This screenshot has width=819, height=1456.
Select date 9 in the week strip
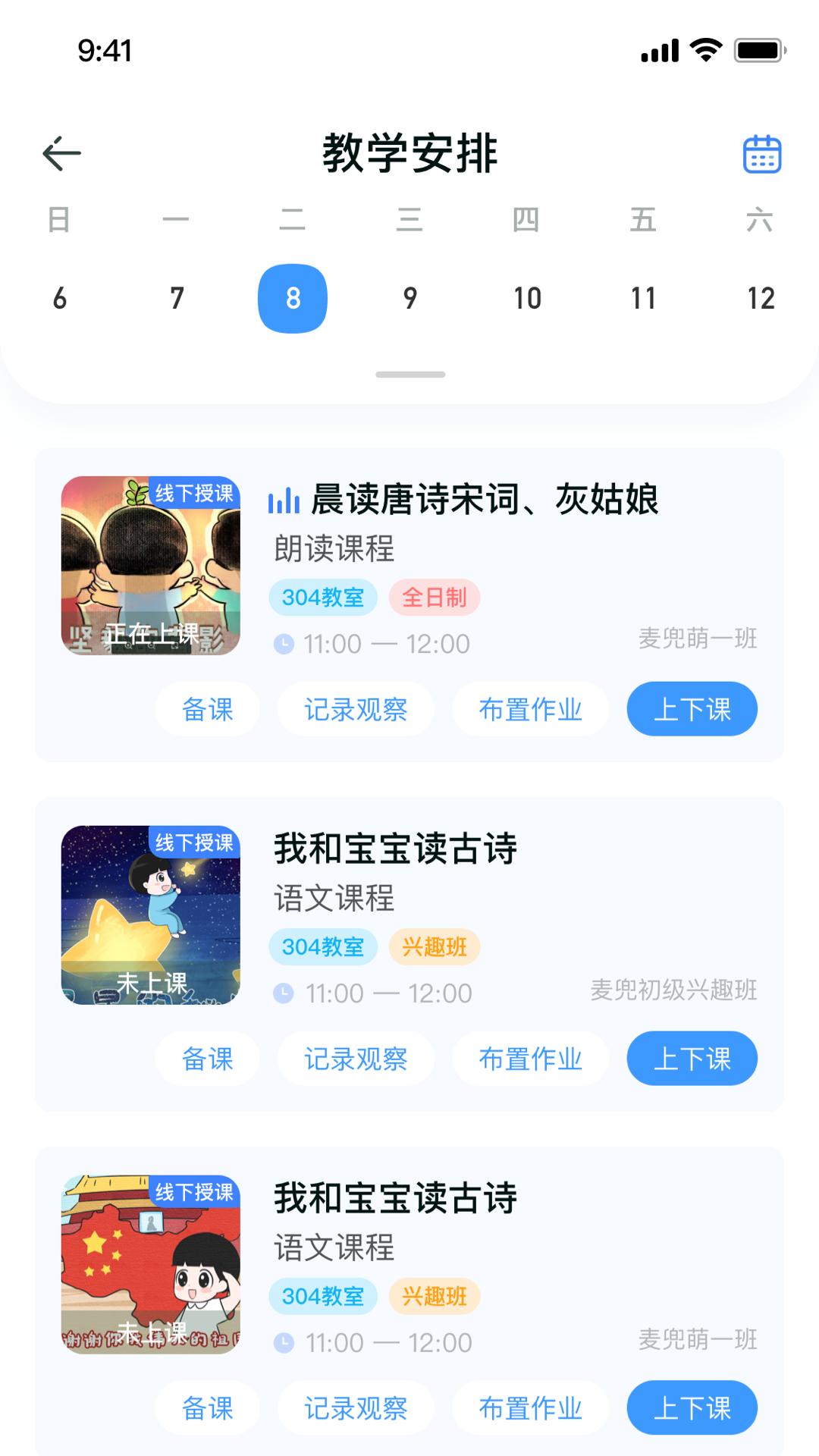pyautogui.click(x=409, y=298)
